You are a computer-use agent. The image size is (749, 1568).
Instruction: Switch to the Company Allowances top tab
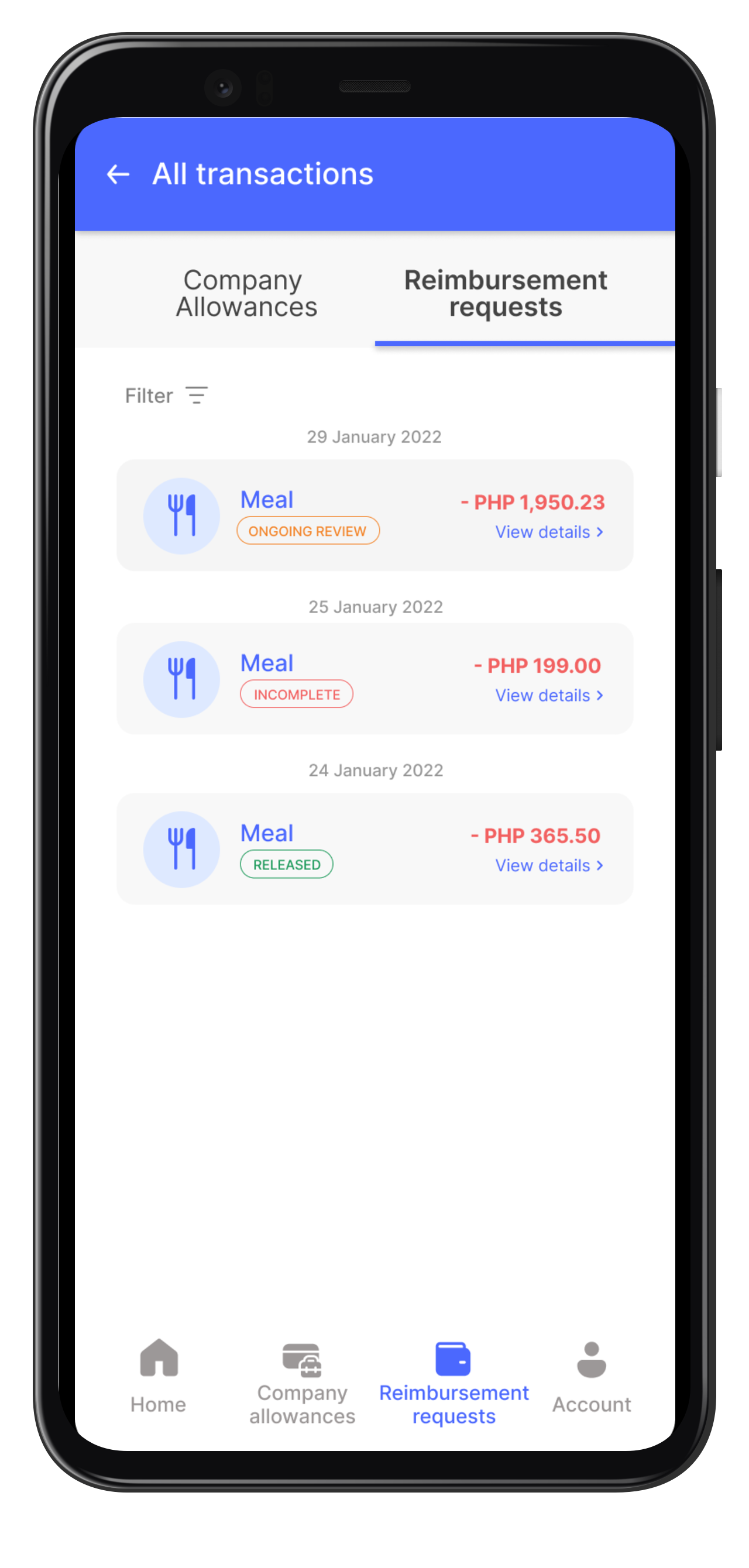pyautogui.click(x=246, y=293)
